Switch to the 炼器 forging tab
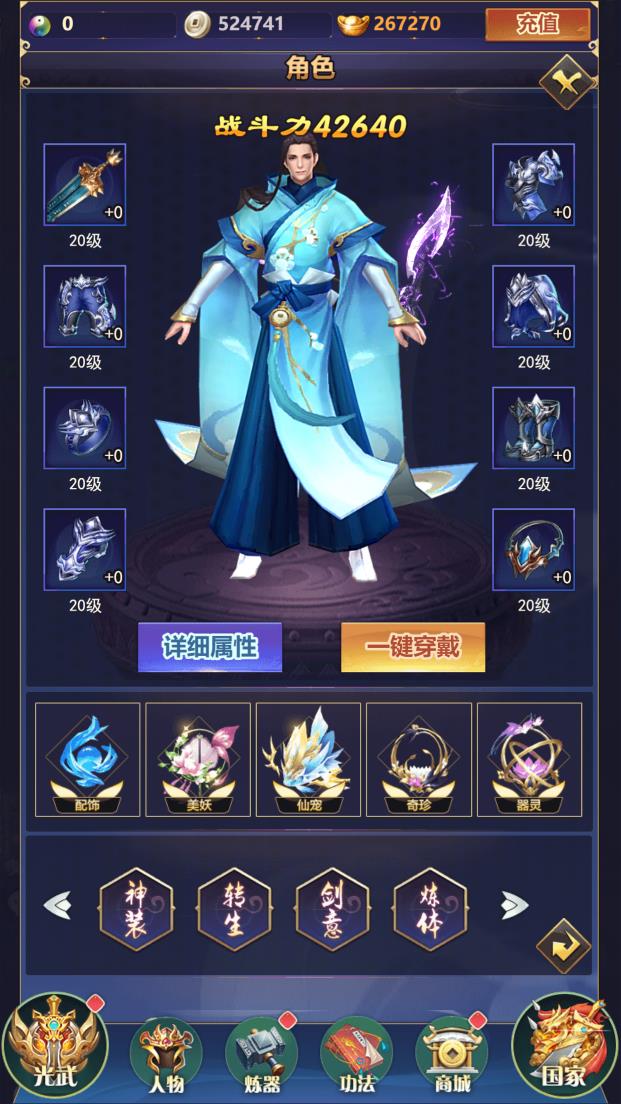Screen dimensions: 621x1104 262,1054
